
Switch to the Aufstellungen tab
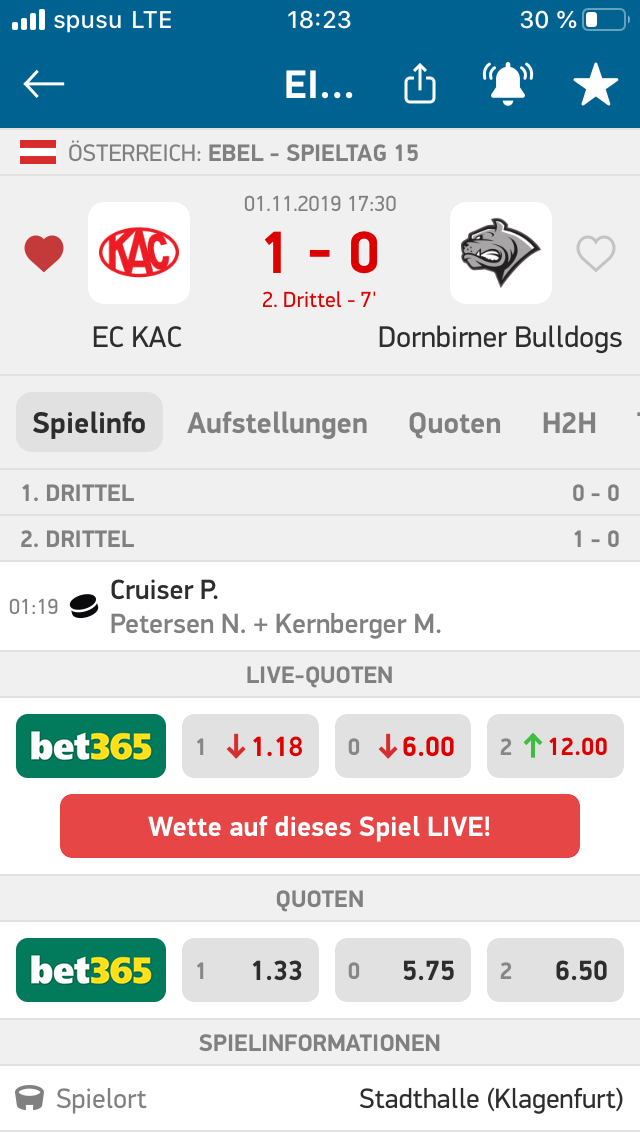(277, 423)
